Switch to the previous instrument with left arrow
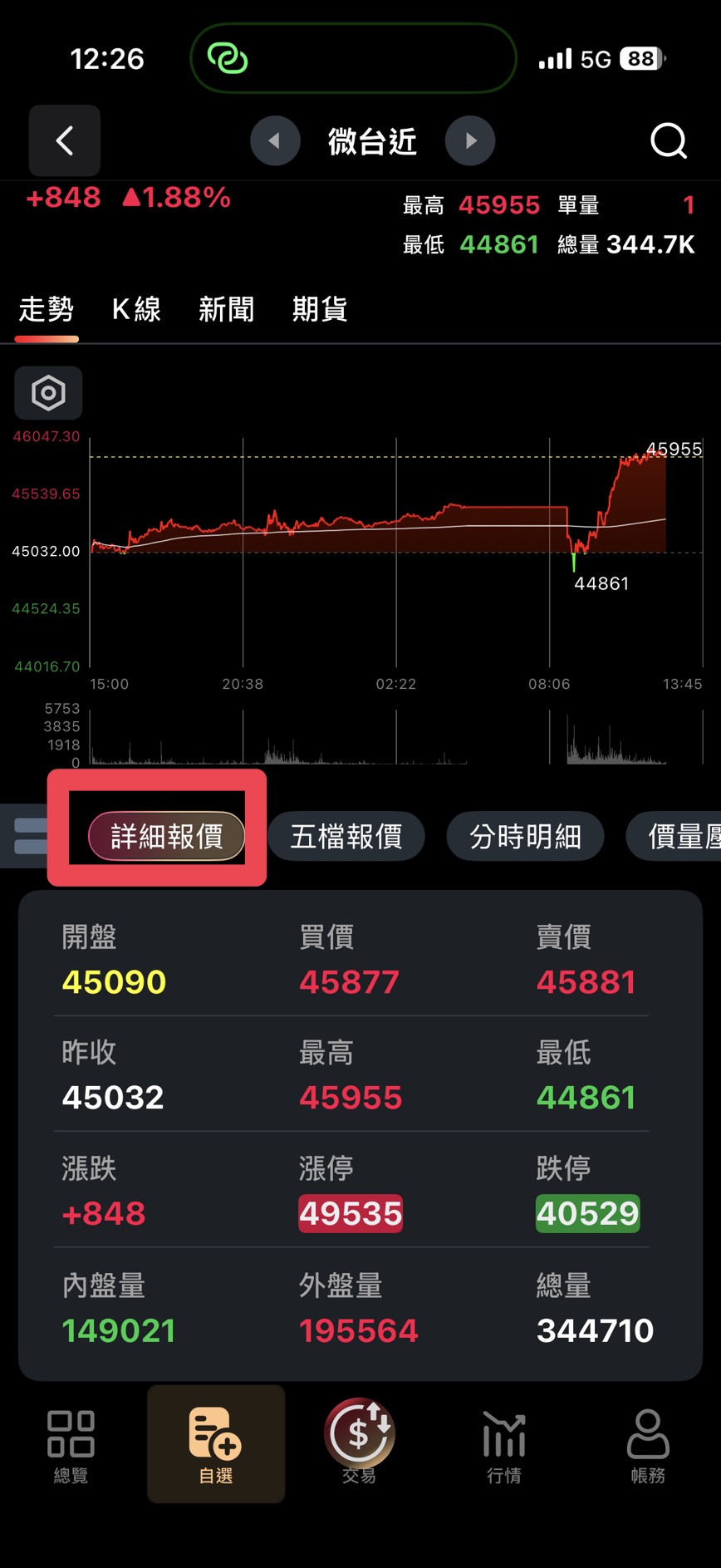 (x=275, y=141)
